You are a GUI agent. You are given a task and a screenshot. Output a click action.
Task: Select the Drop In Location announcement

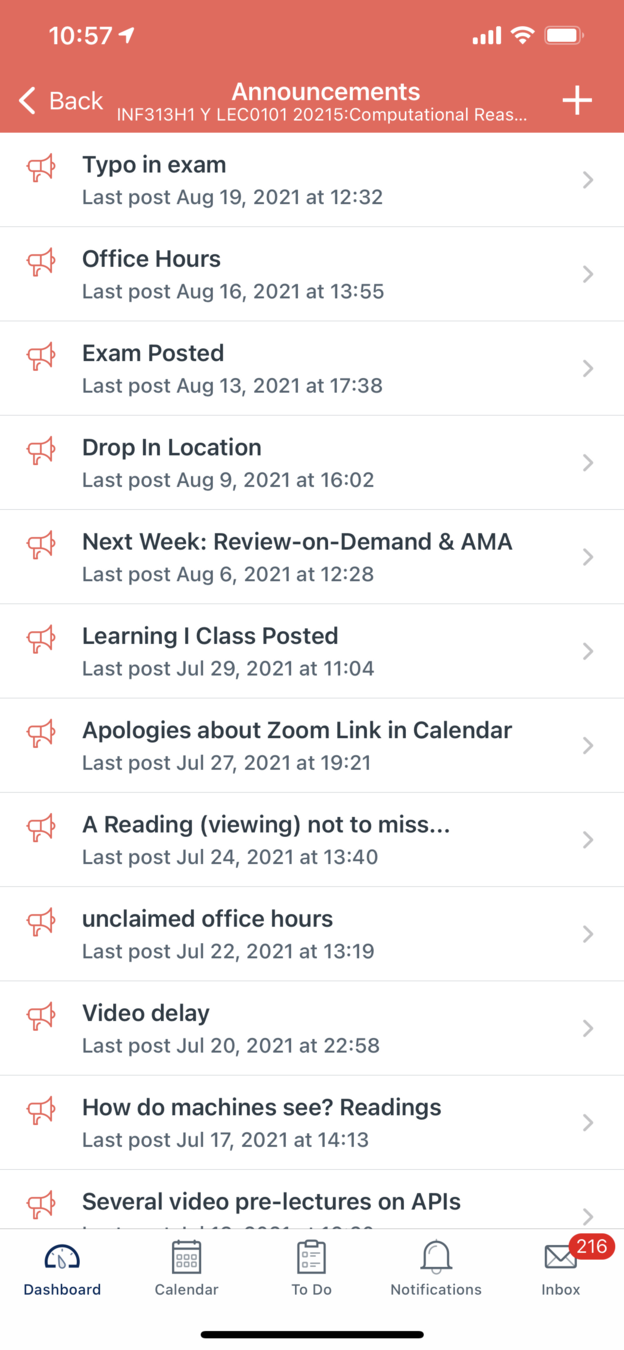(x=310, y=462)
